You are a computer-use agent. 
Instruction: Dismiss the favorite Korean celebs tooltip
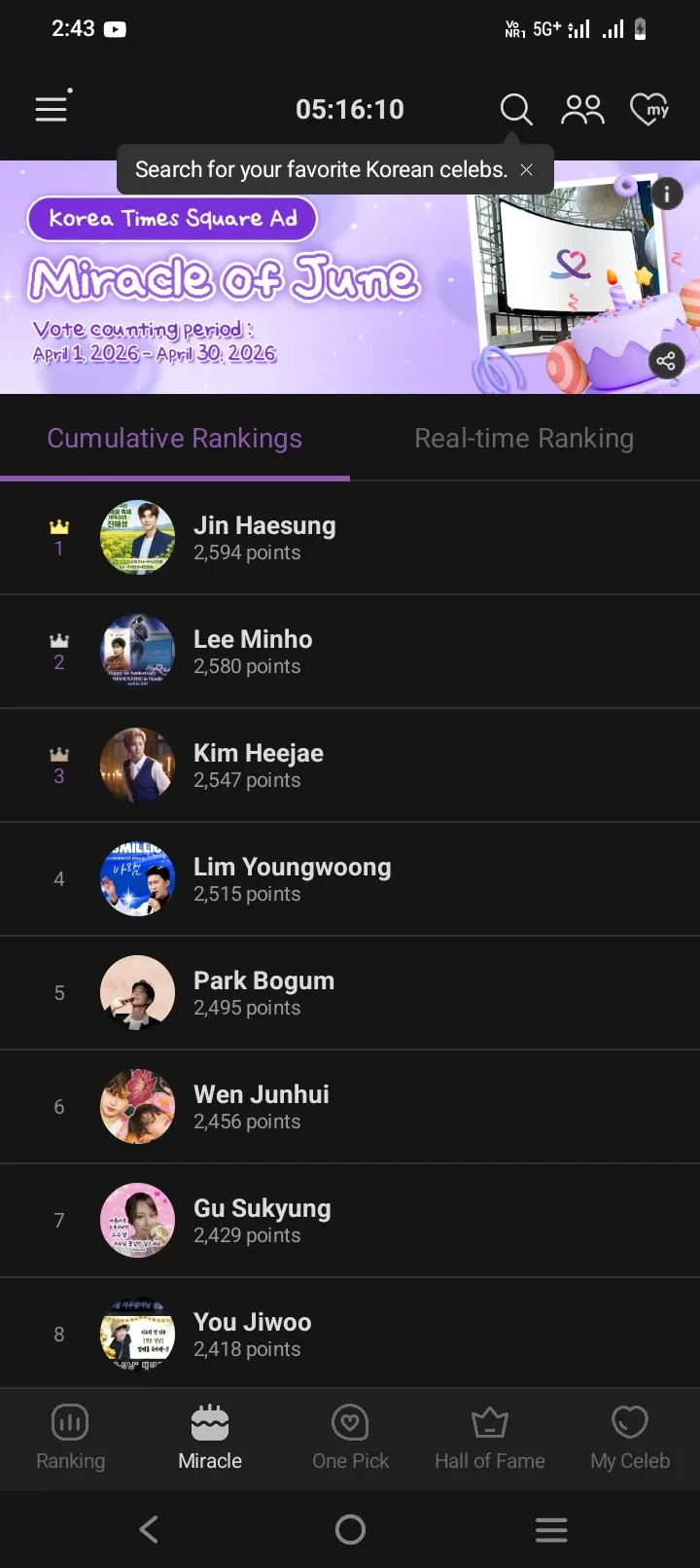click(526, 169)
